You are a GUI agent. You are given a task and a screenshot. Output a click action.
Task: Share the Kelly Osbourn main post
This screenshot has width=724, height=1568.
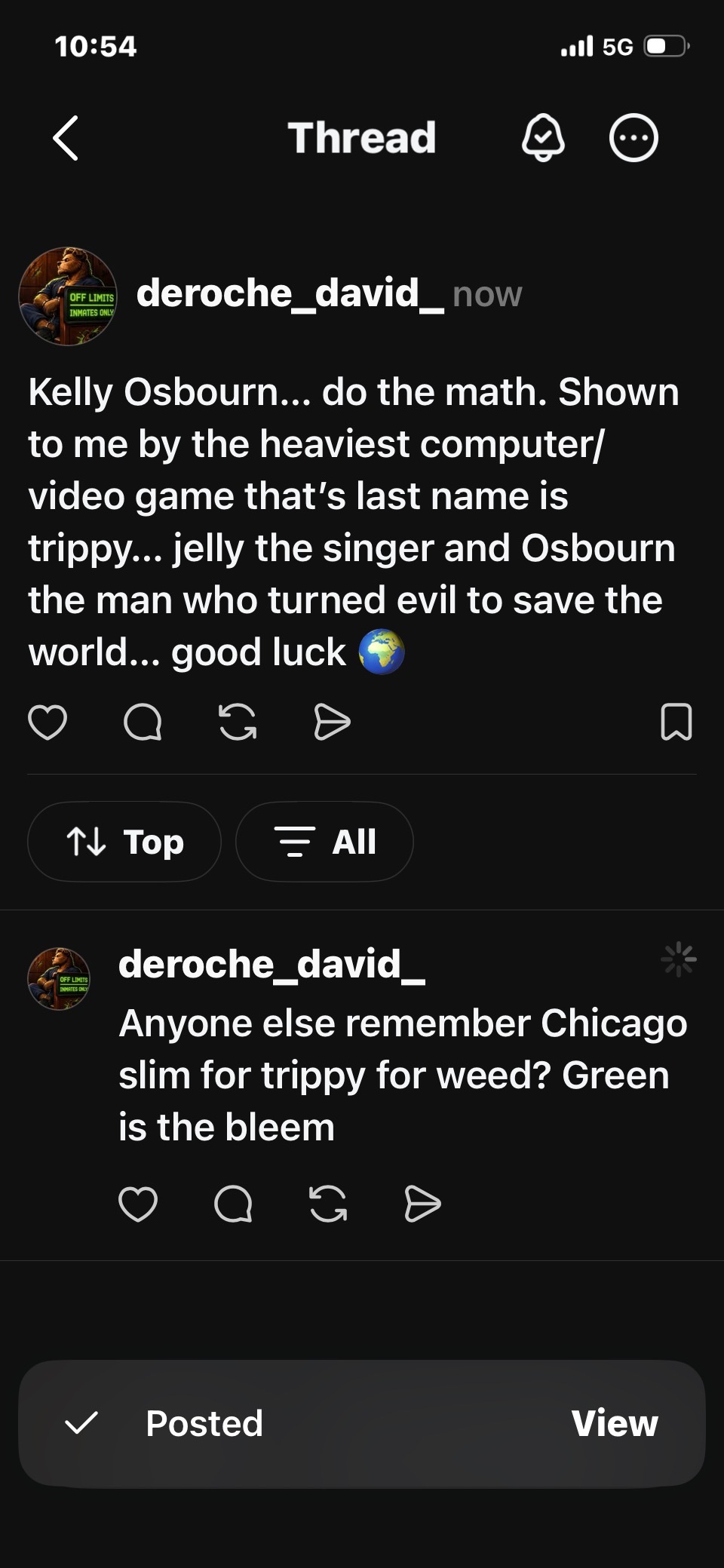[x=332, y=722]
